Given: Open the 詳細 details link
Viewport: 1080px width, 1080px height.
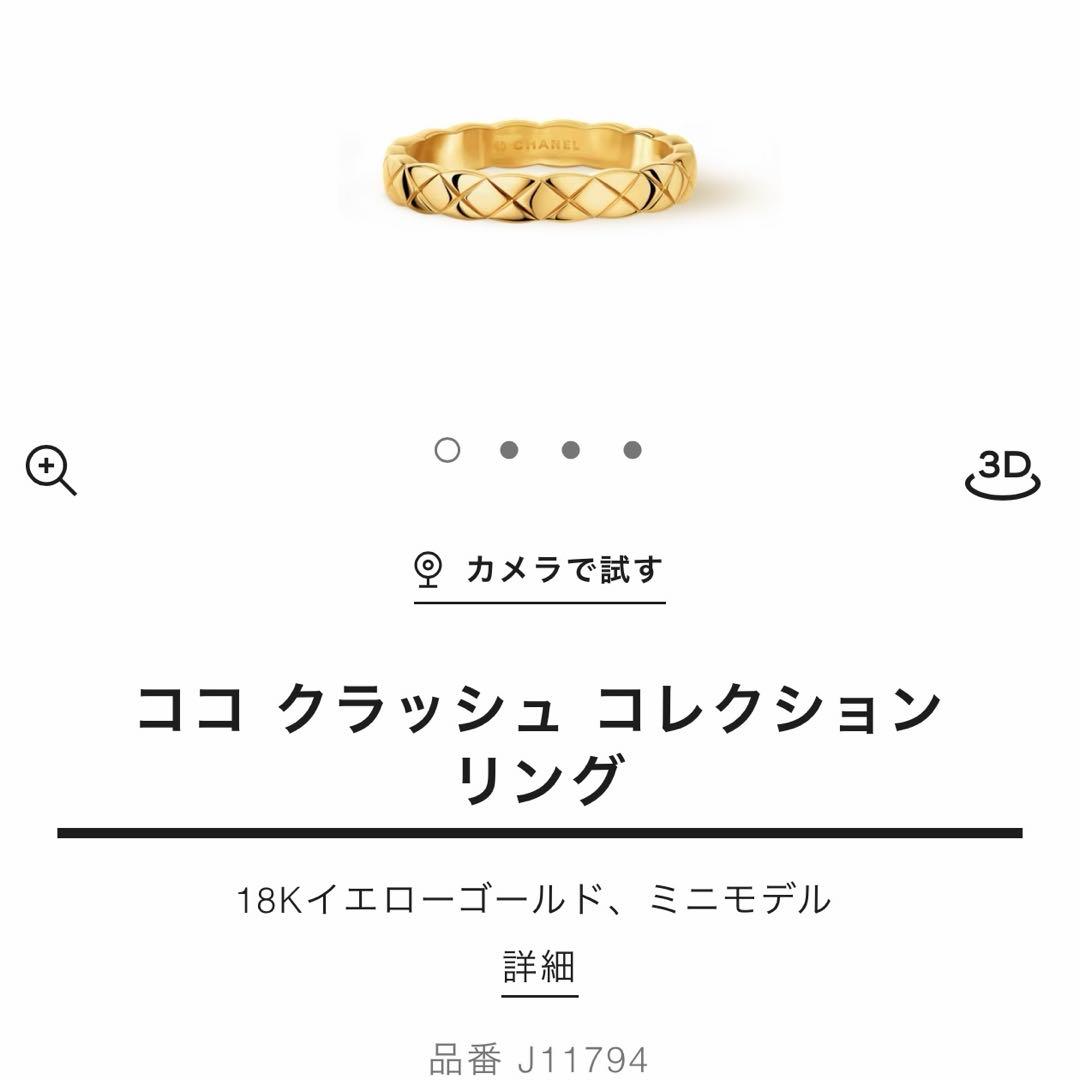Looking at the screenshot, I should pyautogui.click(x=540, y=968).
